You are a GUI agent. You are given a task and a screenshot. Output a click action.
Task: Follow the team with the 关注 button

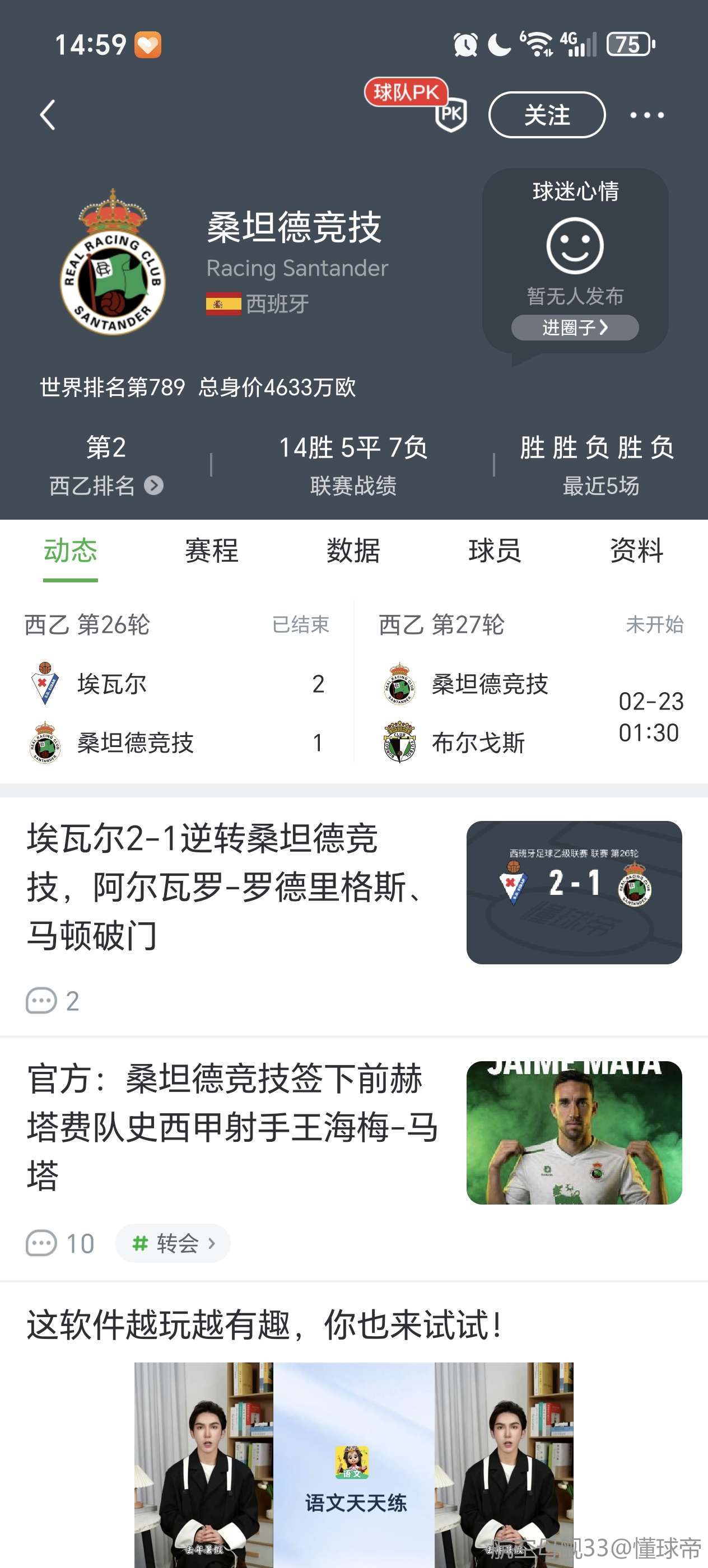547,115
